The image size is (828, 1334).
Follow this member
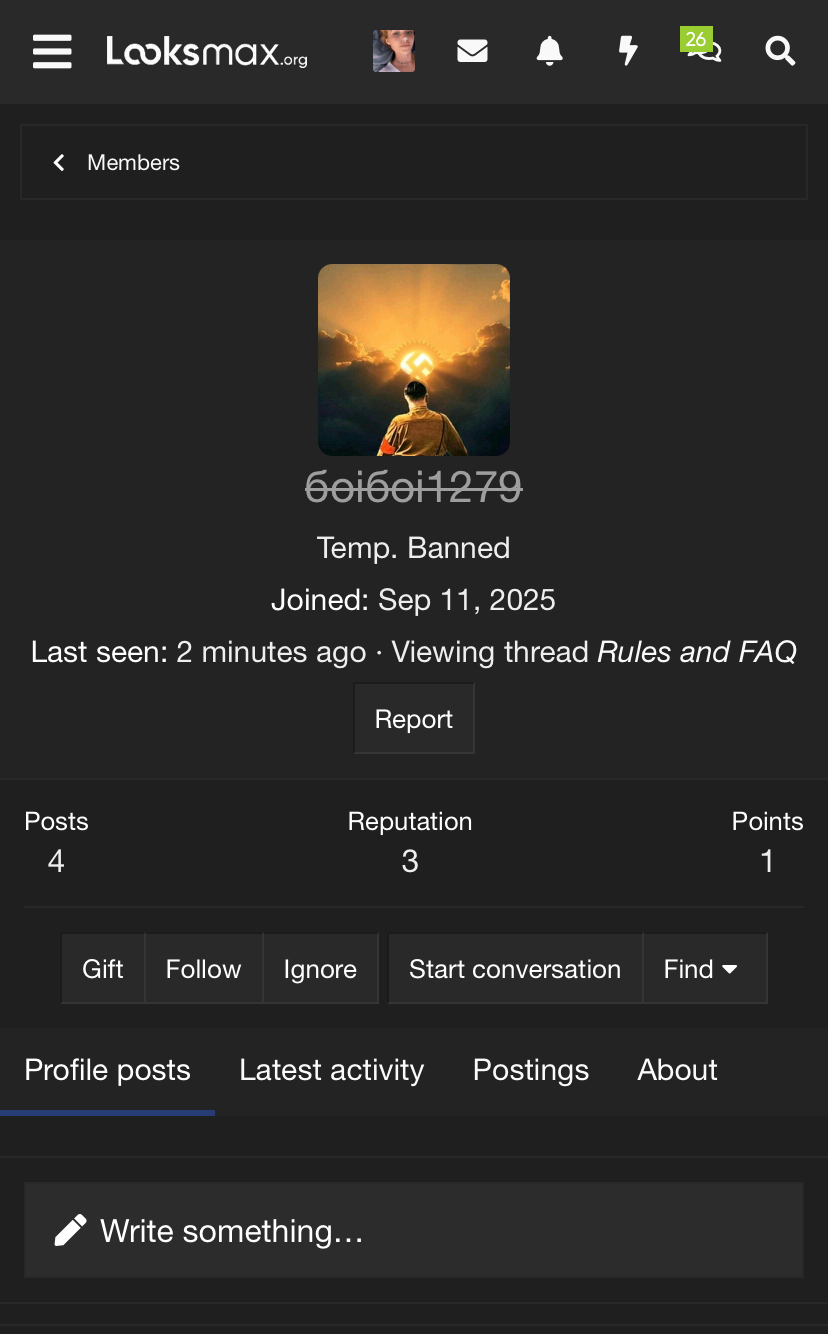pos(203,969)
